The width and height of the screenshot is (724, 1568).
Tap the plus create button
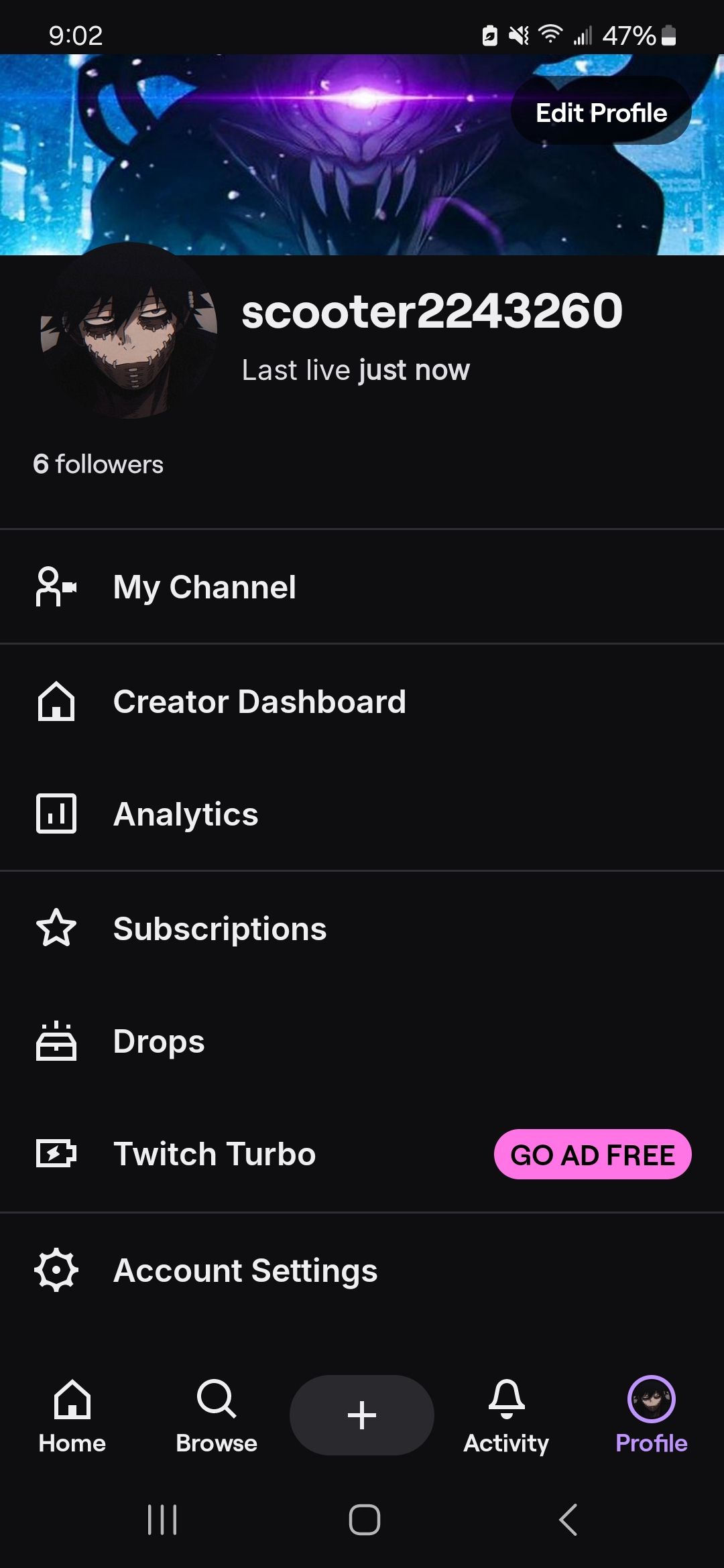(x=362, y=1415)
